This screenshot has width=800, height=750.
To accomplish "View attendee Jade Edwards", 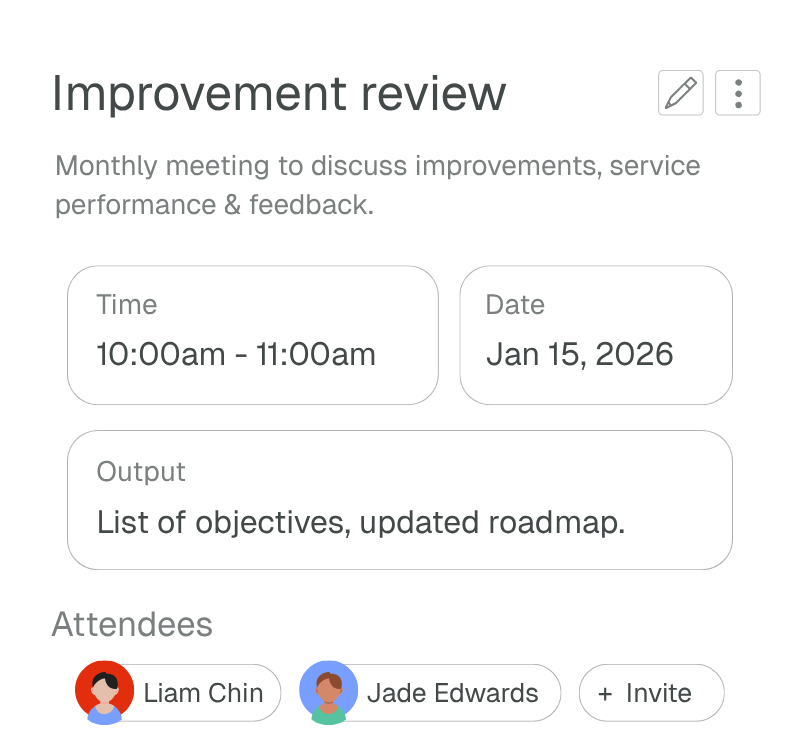I will tap(430, 693).
